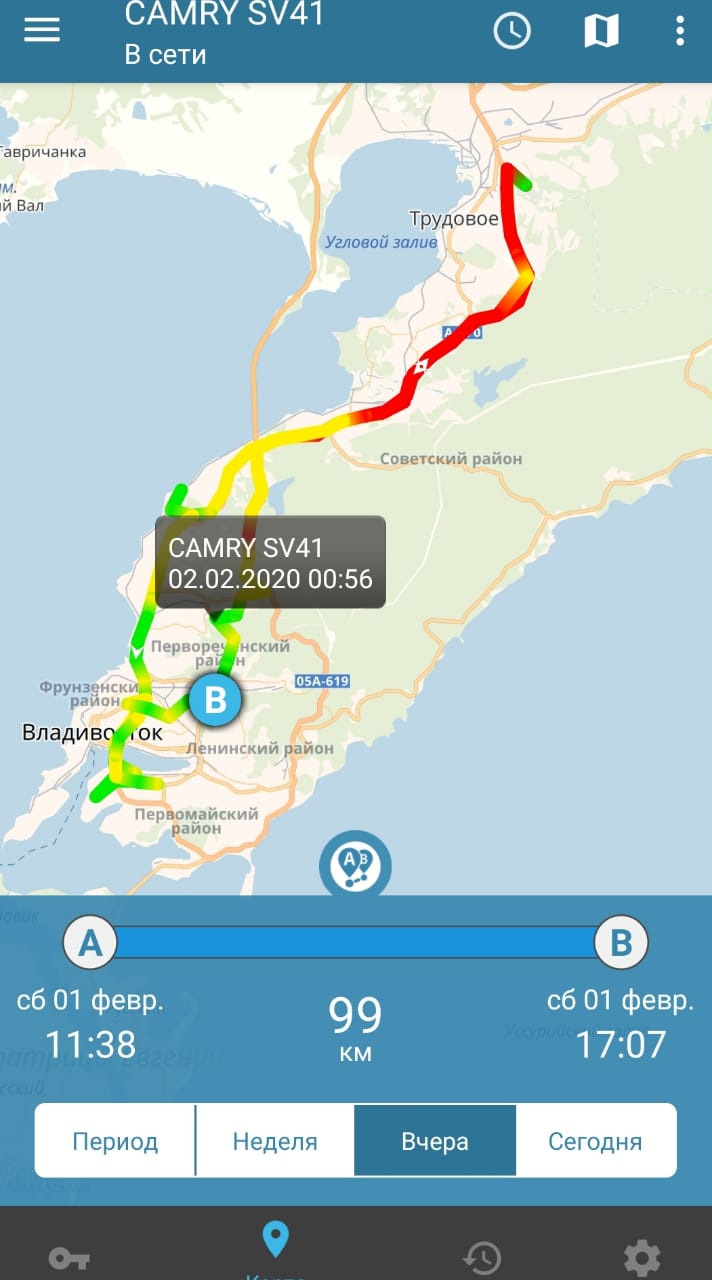Switch to the Сегодня range
The height and width of the screenshot is (1280, 712).
click(x=596, y=1141)
